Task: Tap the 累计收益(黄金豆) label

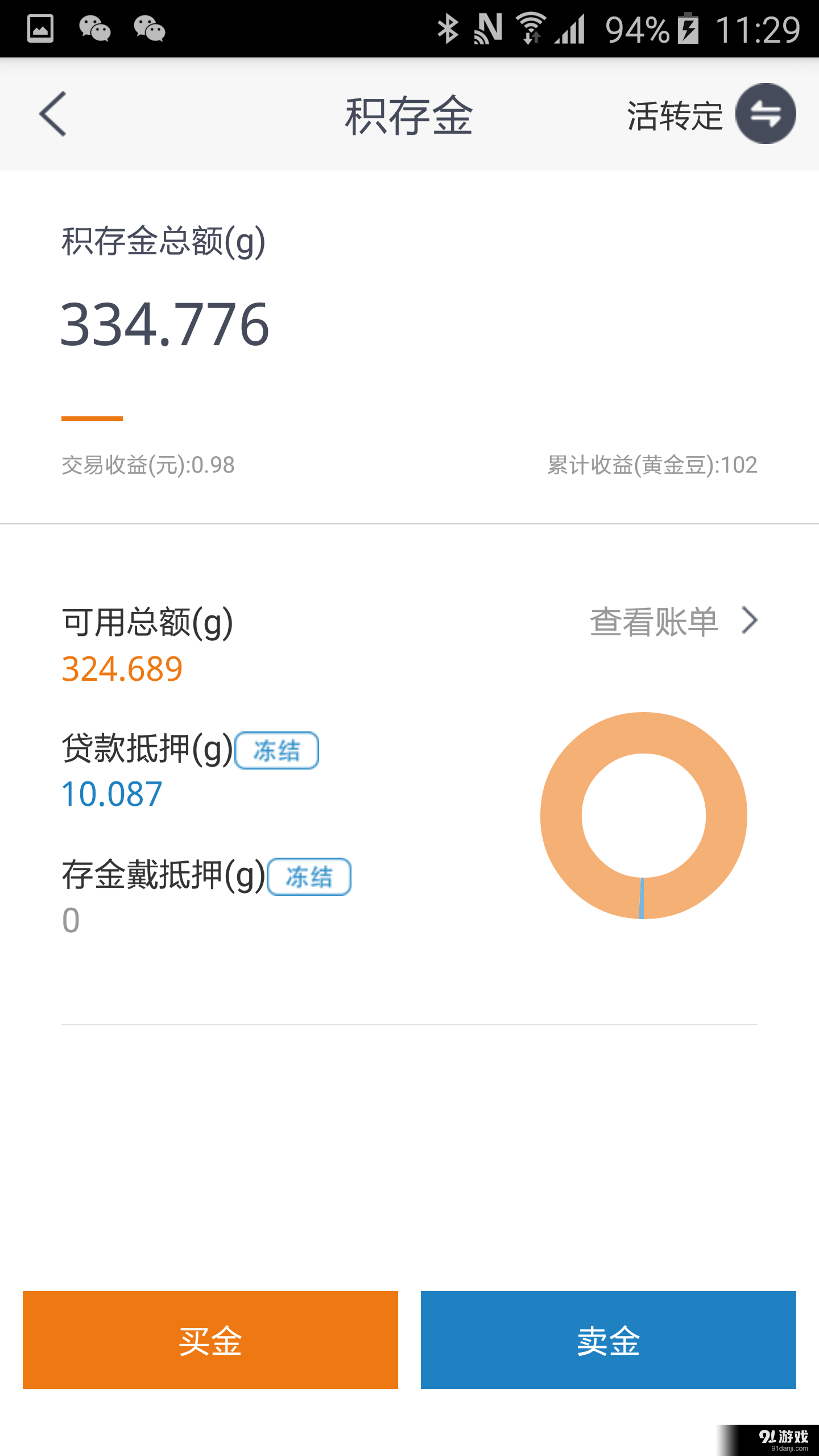Action: (x=651, y=465)
